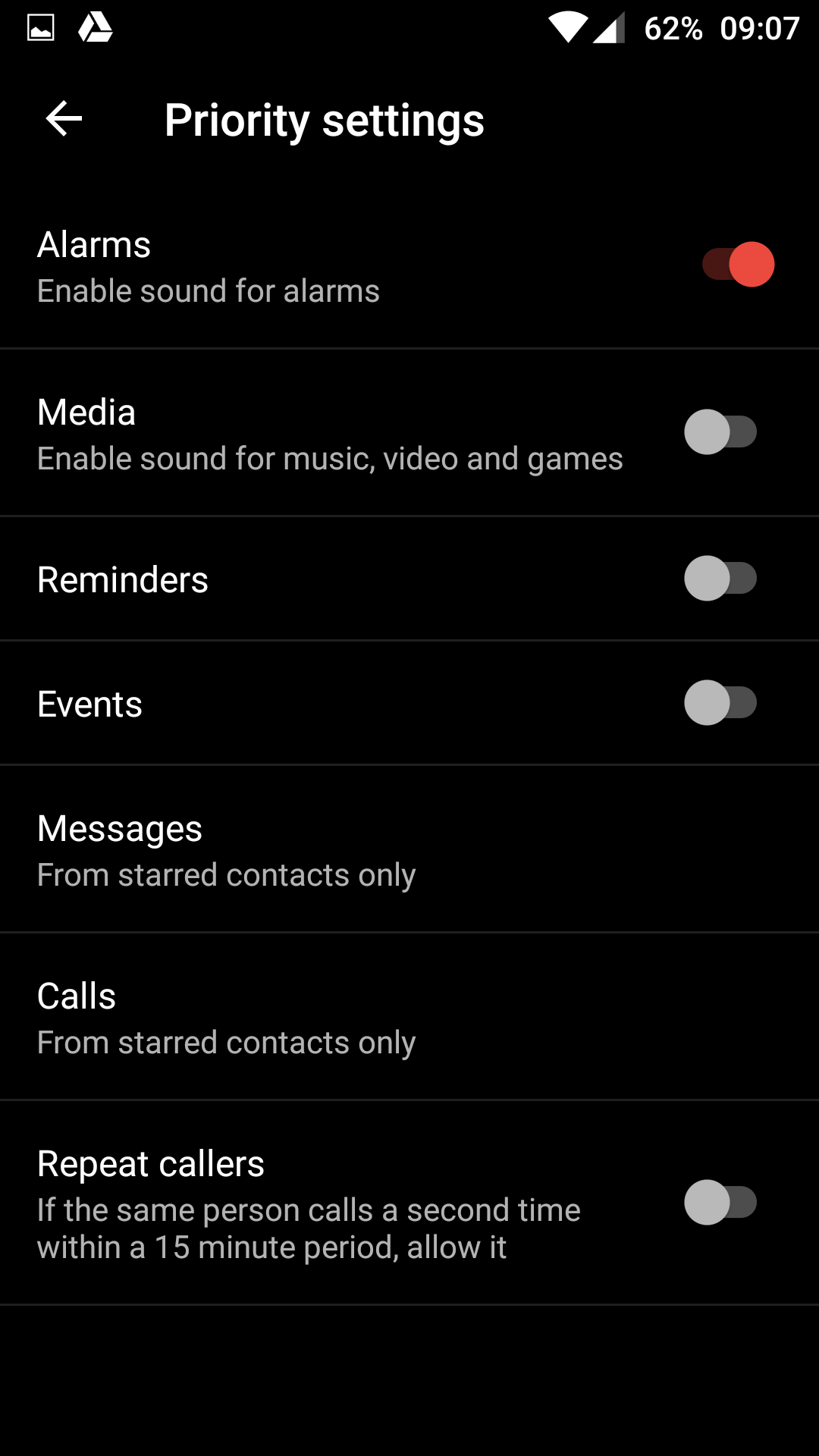This screenshot has height=1456, width=819.
Task: Open Messages priority options
Action: pos(409,849)
